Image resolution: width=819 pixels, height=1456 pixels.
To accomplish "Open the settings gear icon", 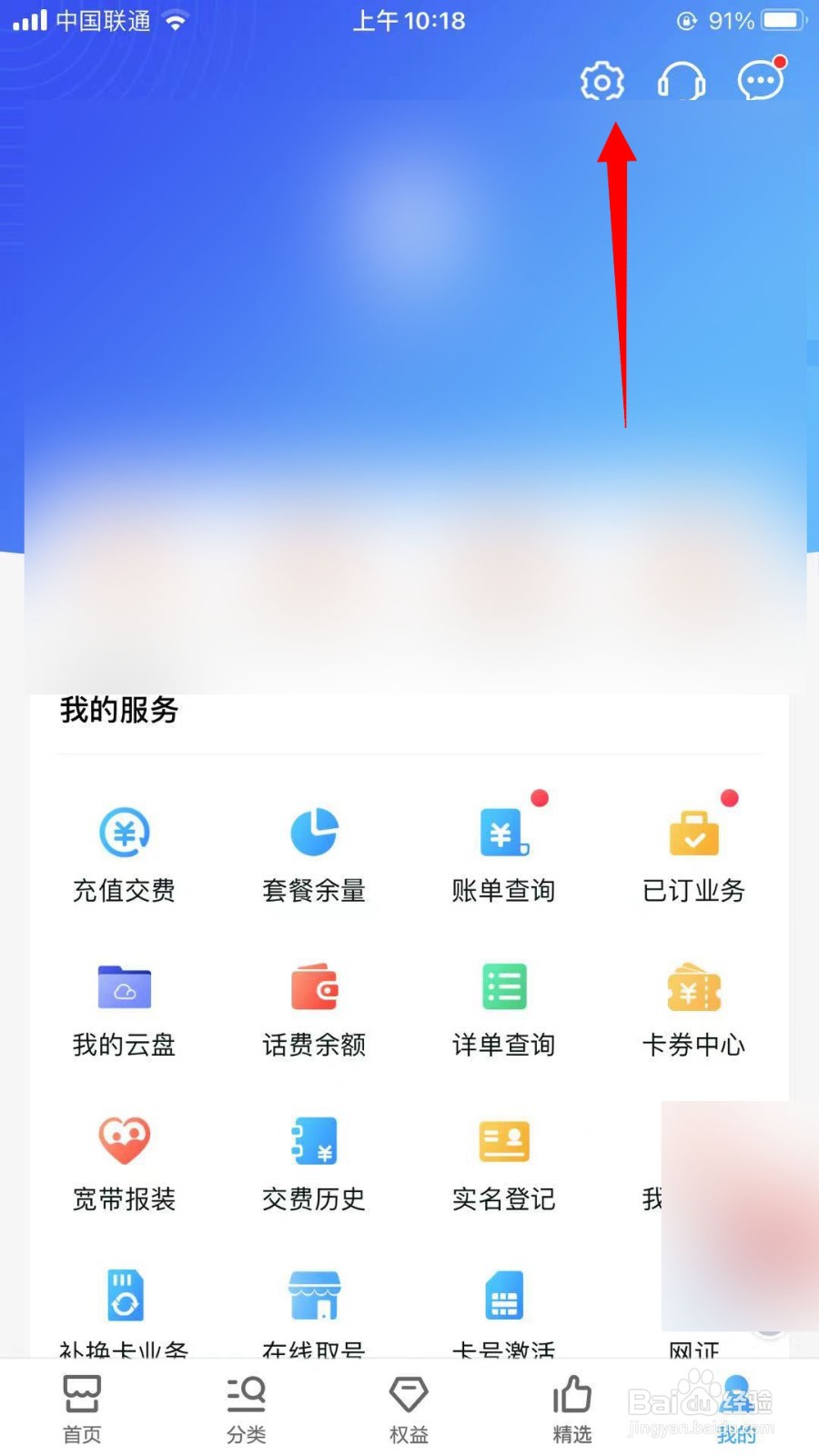I will [x=602, y=80].
